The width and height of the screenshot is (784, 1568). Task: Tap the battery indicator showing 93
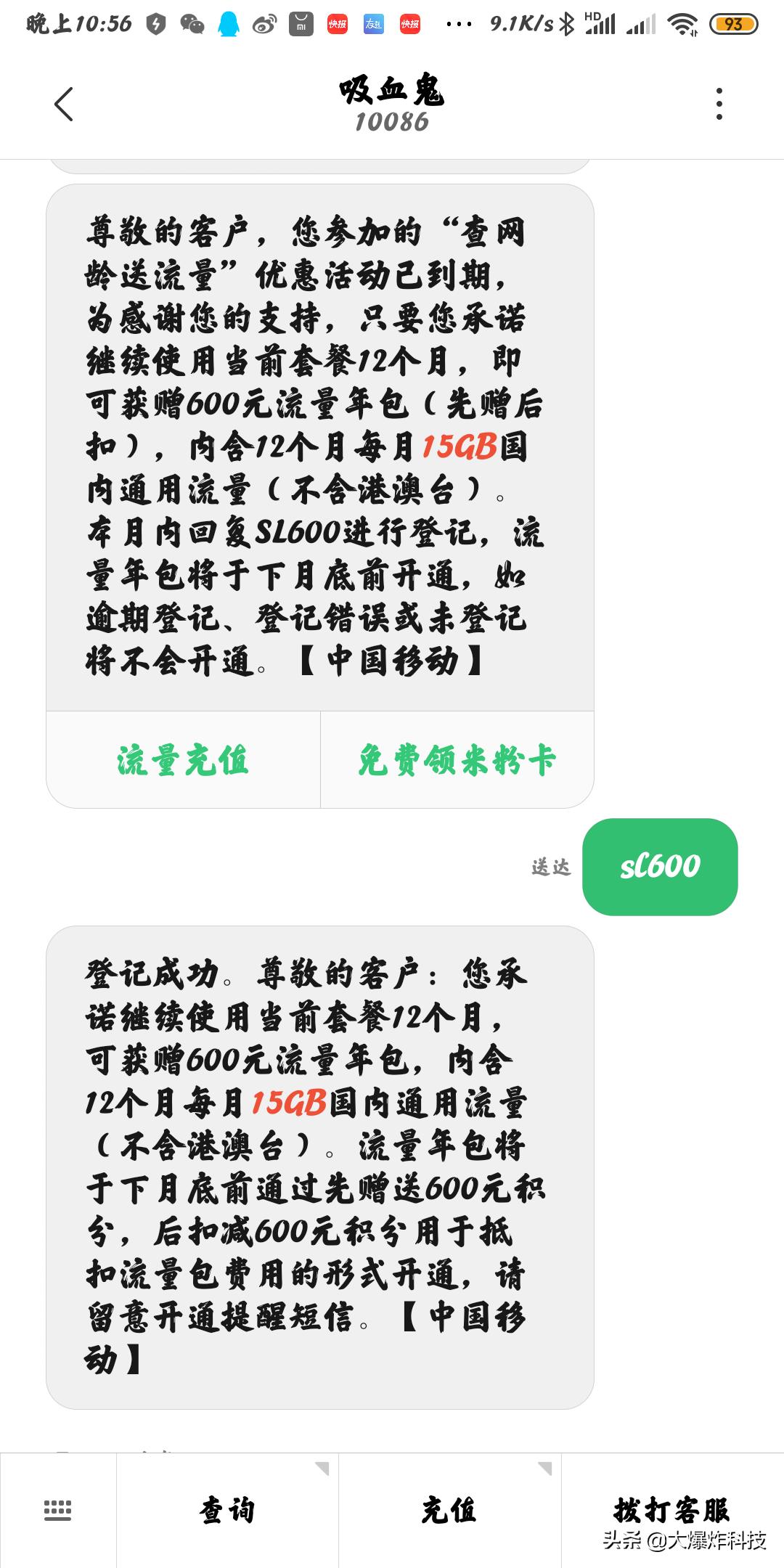(733, 24)
